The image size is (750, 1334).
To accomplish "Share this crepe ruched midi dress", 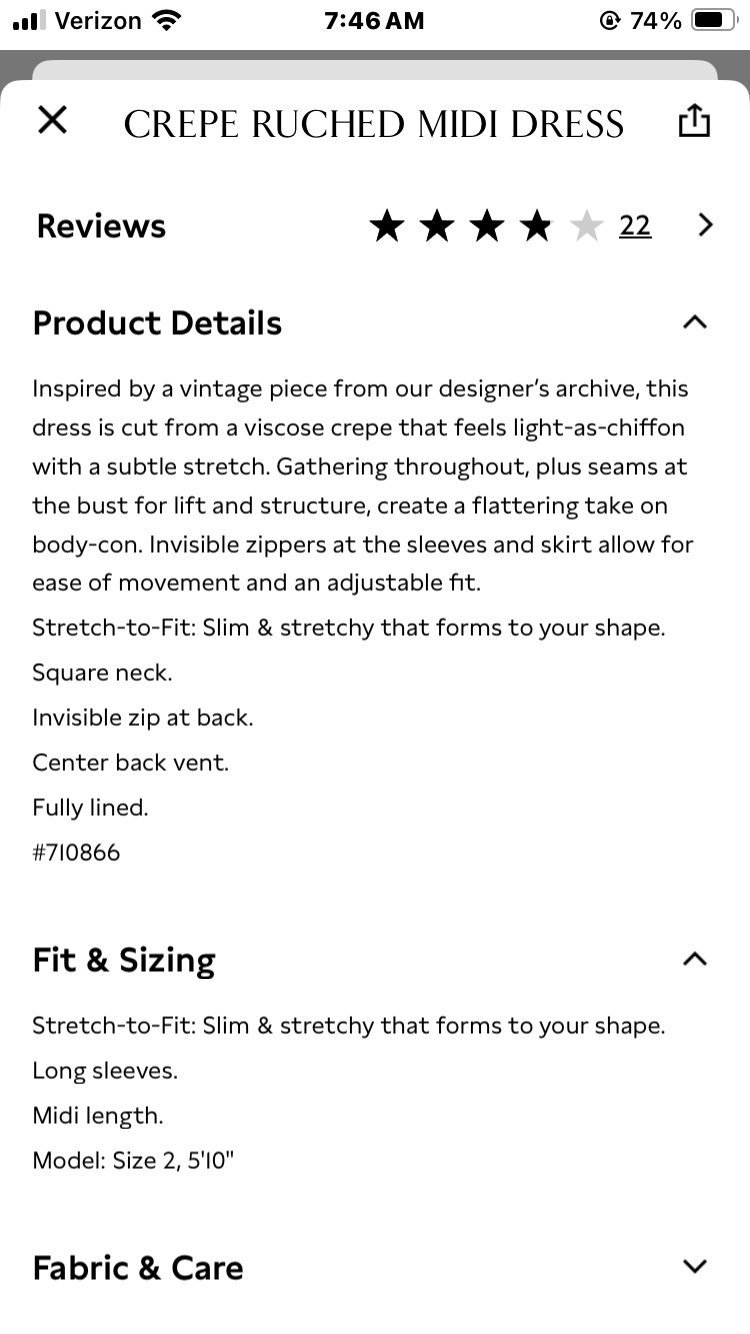I will [x=694, y=121].
